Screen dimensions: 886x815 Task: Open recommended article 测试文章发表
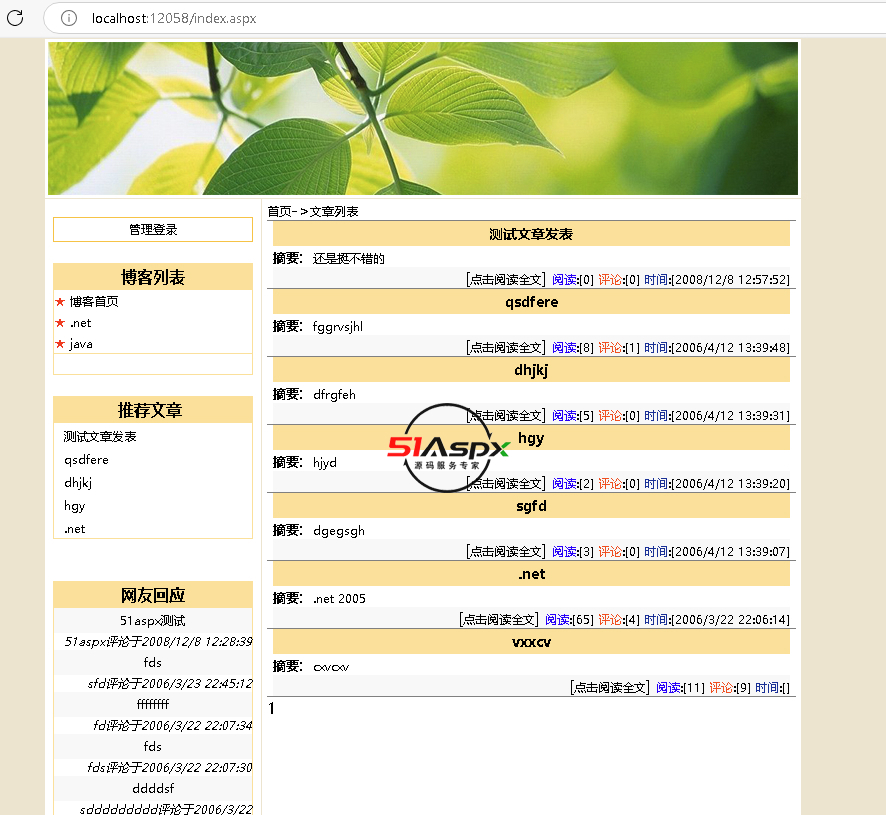click(100, 437)
